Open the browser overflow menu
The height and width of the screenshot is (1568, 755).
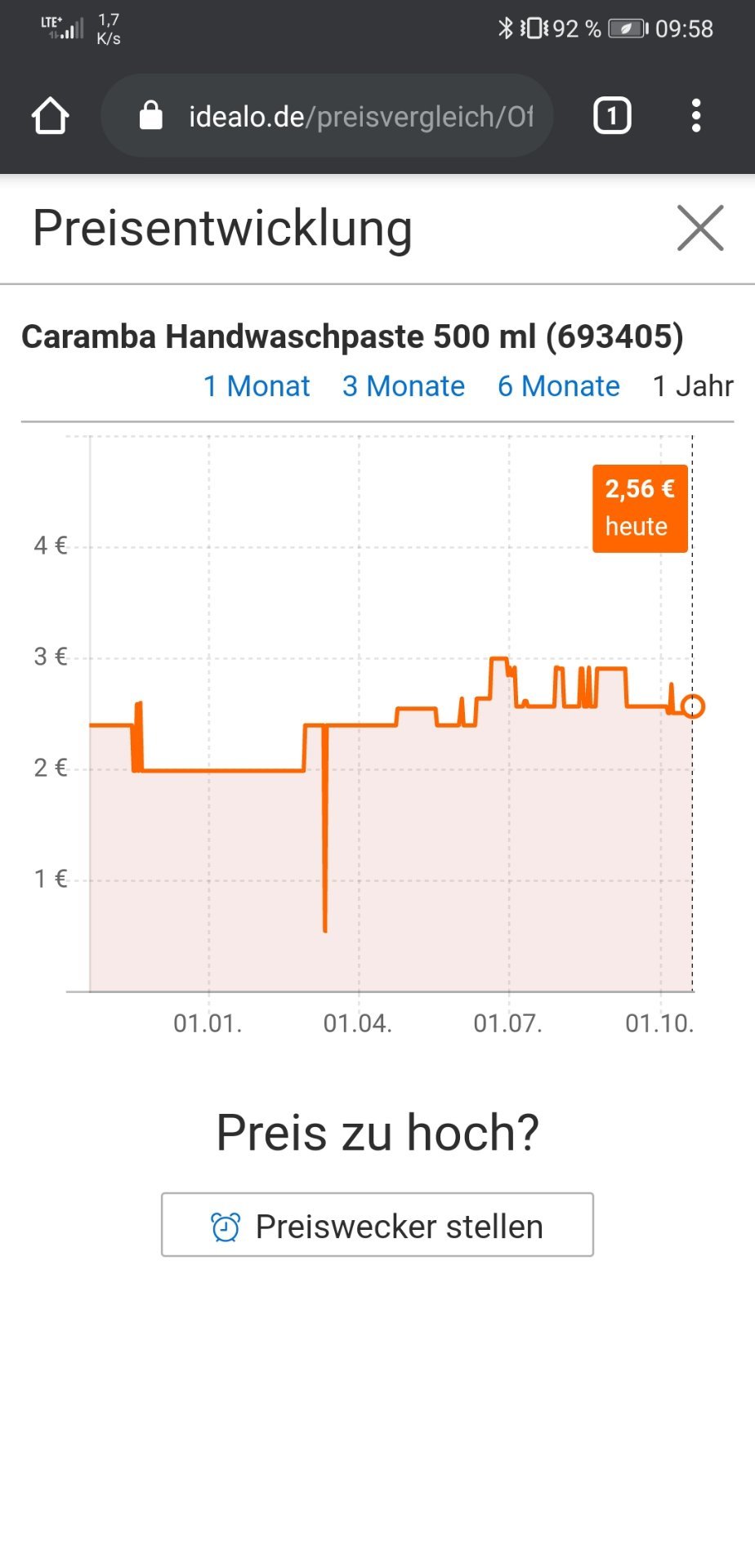(x=696, y=116)
